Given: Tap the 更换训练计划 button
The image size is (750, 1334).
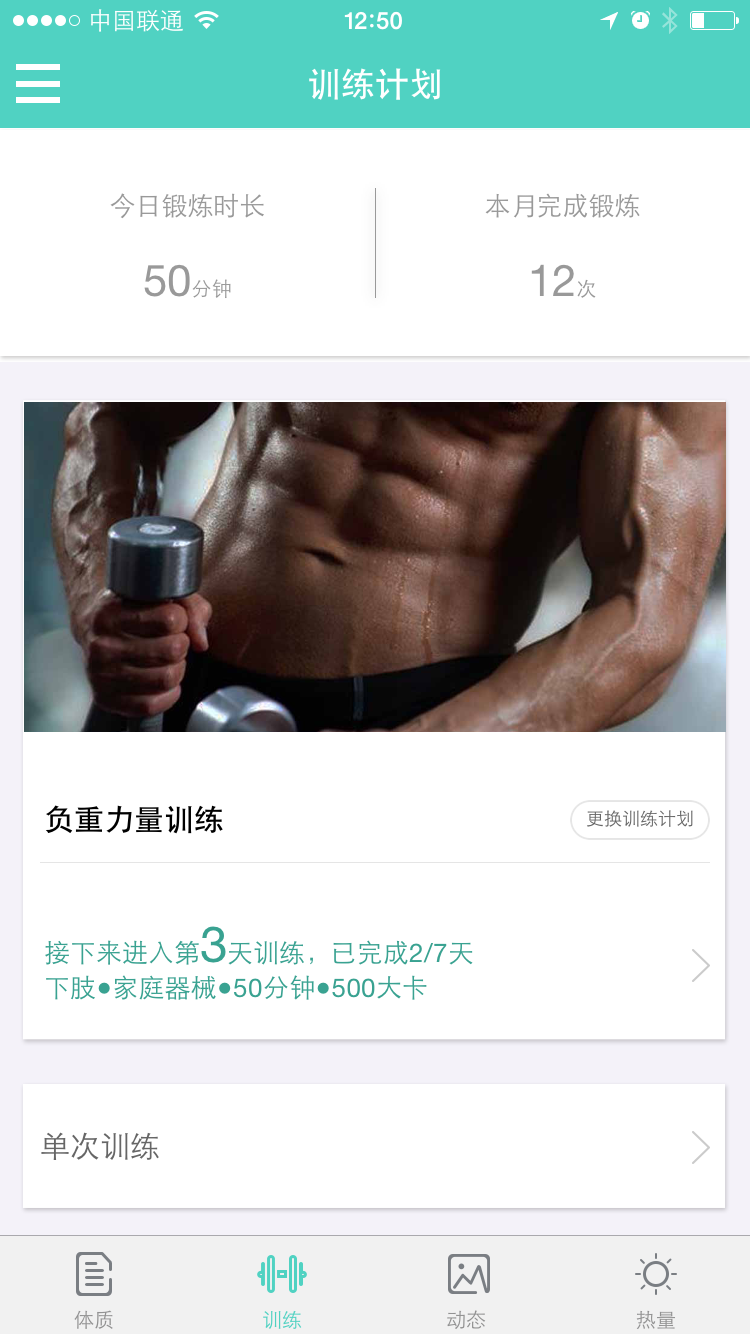Looking at the screenshot, I should pos(640,820).
